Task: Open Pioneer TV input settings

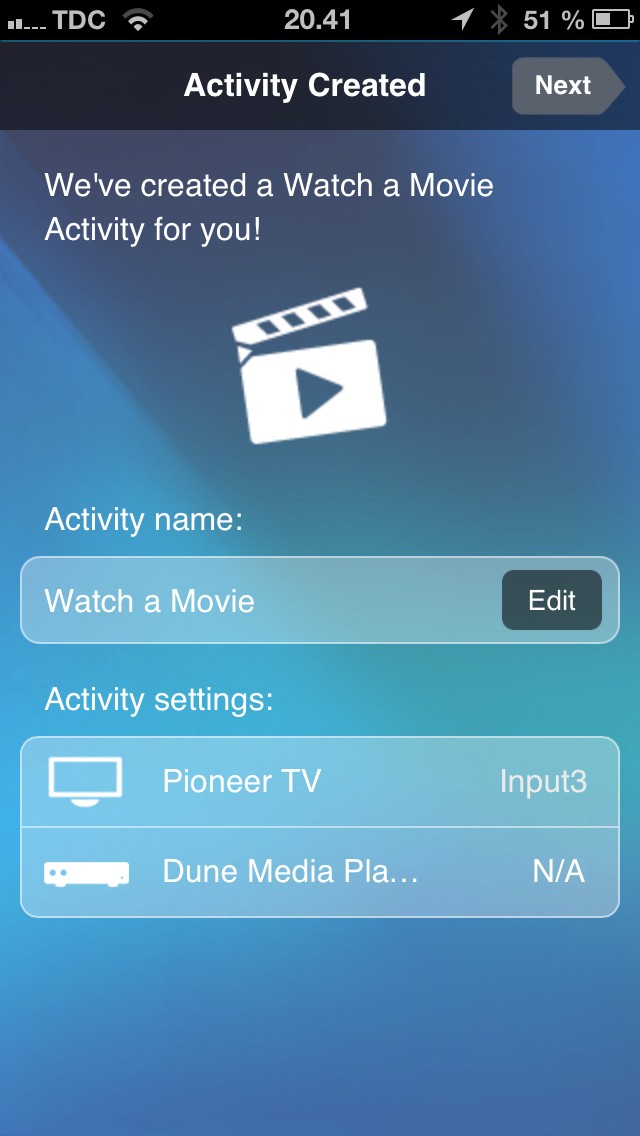Action: 320,782
